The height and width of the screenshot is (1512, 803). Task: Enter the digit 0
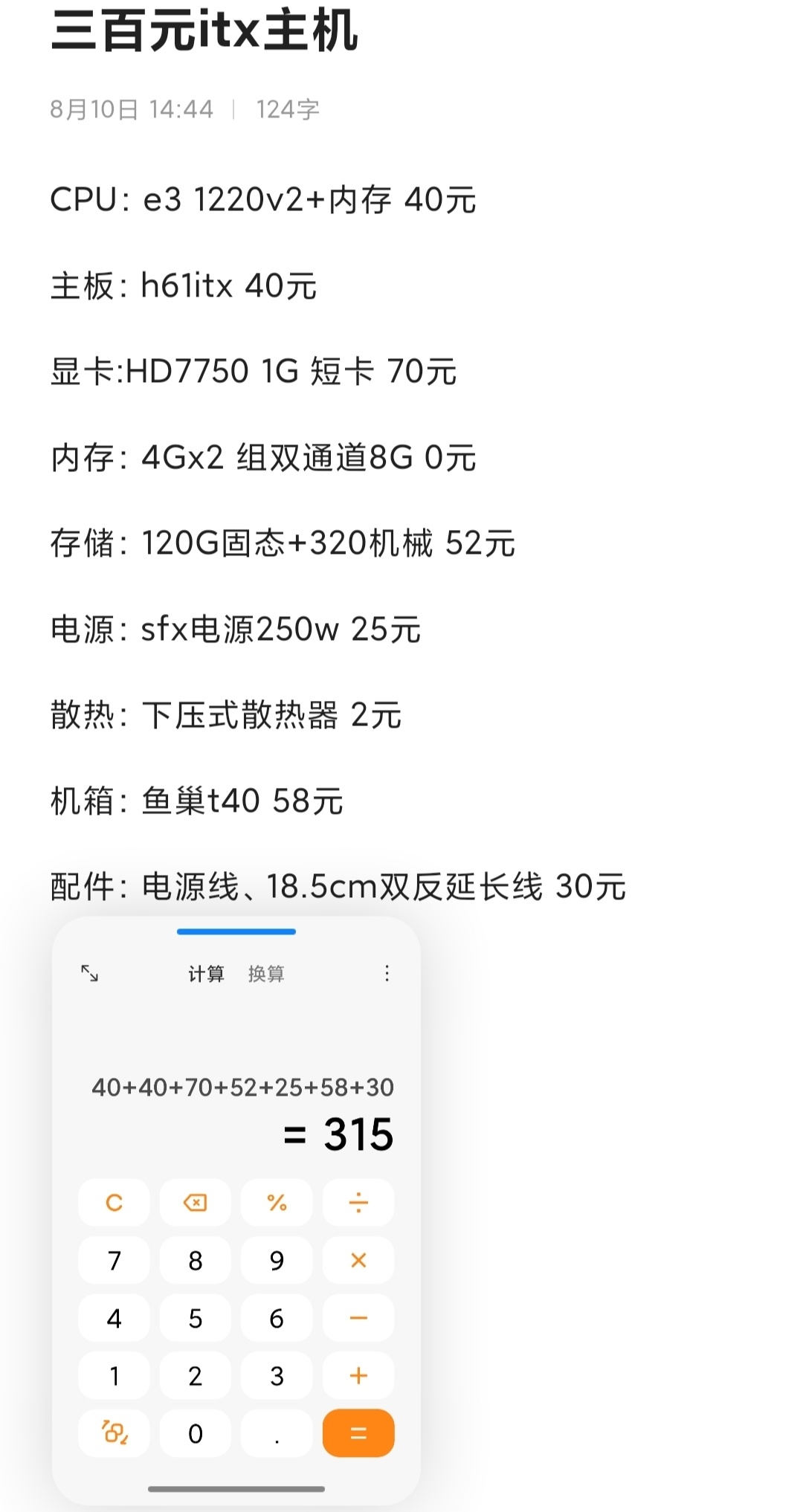click(195, 1433)
